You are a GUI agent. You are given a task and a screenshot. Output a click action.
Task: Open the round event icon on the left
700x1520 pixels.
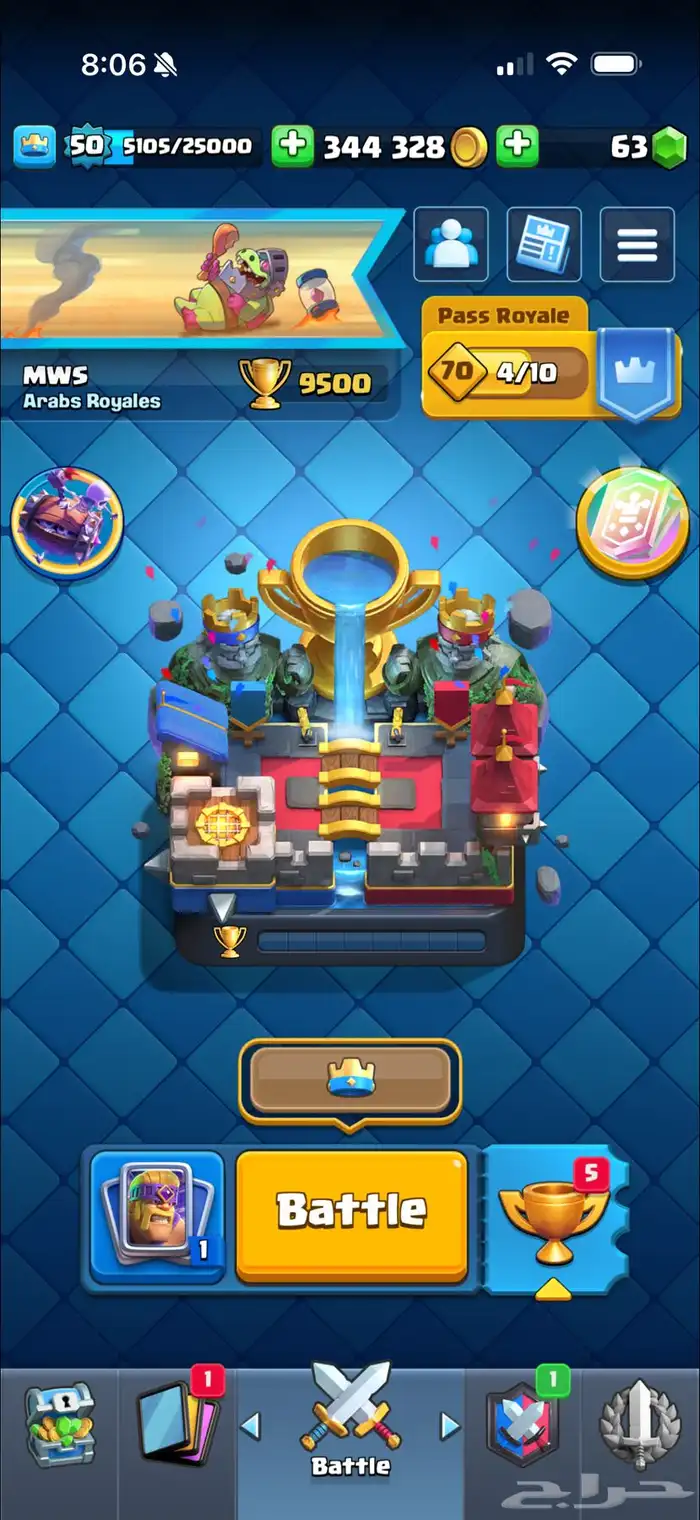point(67,522)
